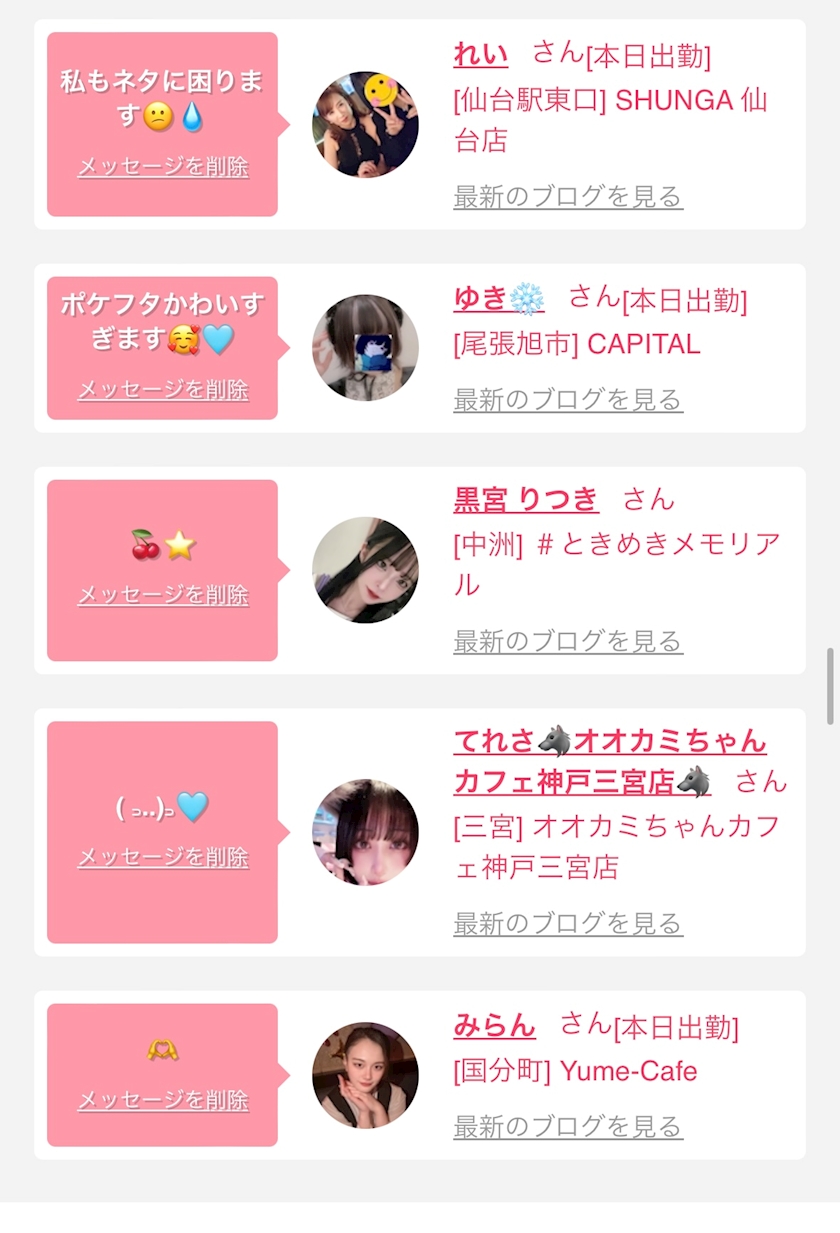Delete the ポケフタ message to ゆき
This screenshot has width=840, height=1233.
tap(163, 390)
